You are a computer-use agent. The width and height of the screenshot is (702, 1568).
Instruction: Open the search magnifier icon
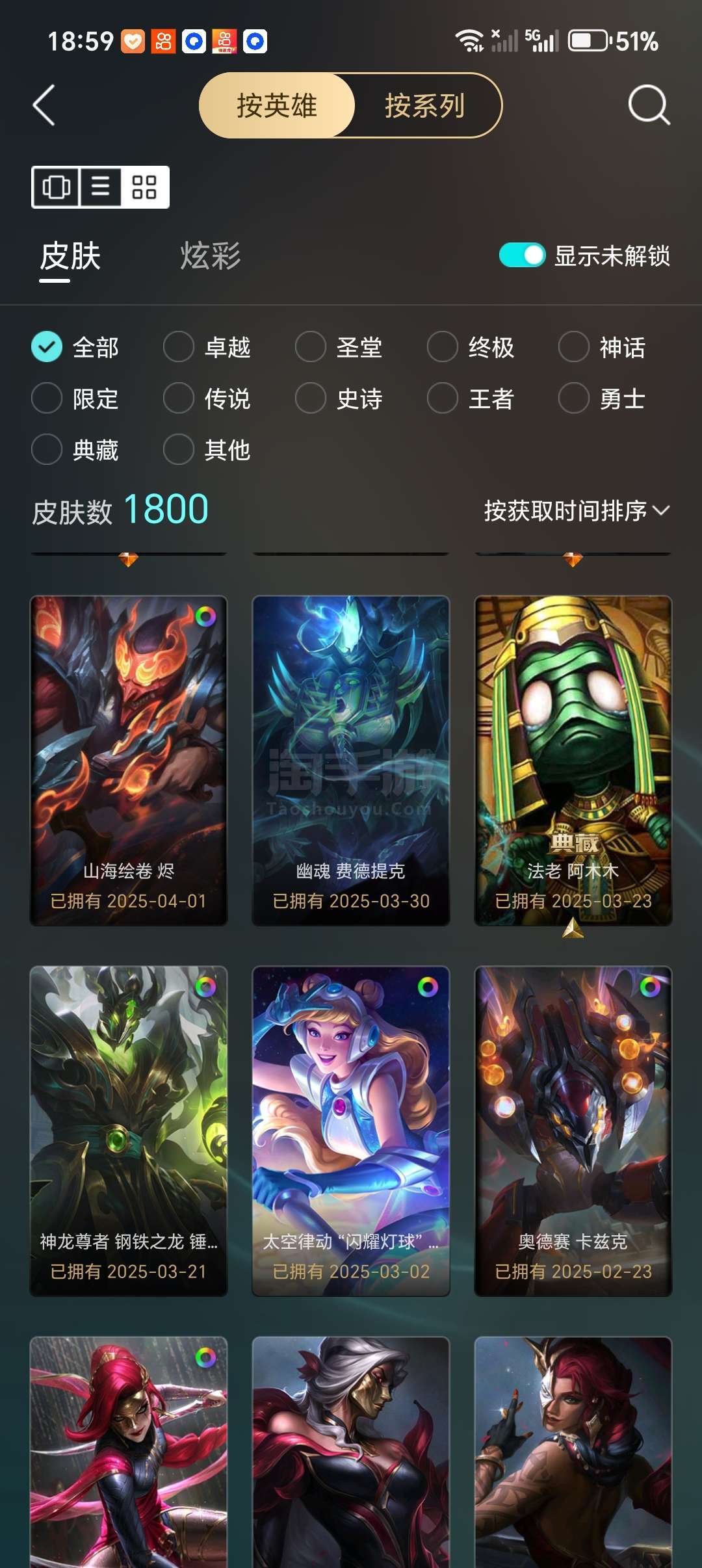[x=649, y=105]
